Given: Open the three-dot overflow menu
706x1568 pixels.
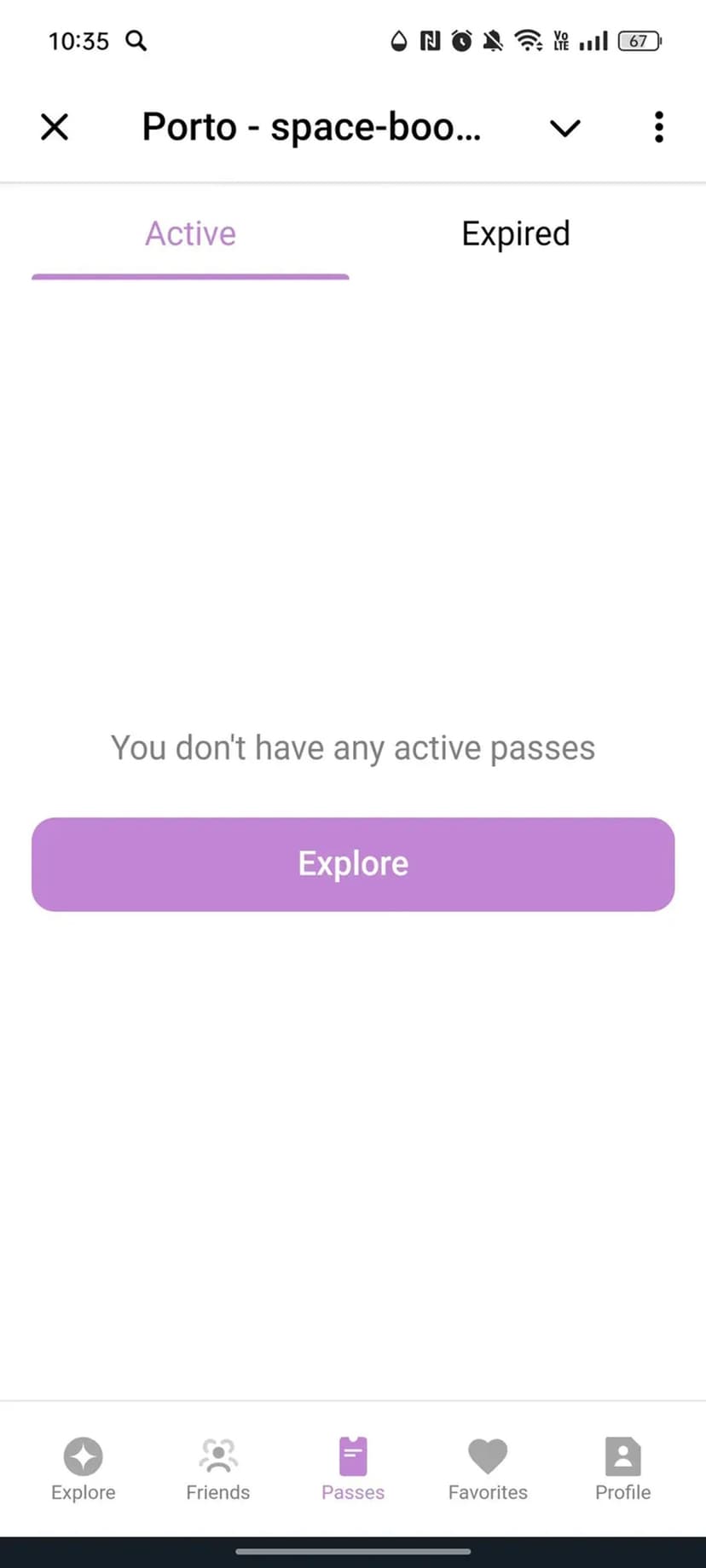Looking at the screenshot, I should (658, 127).
